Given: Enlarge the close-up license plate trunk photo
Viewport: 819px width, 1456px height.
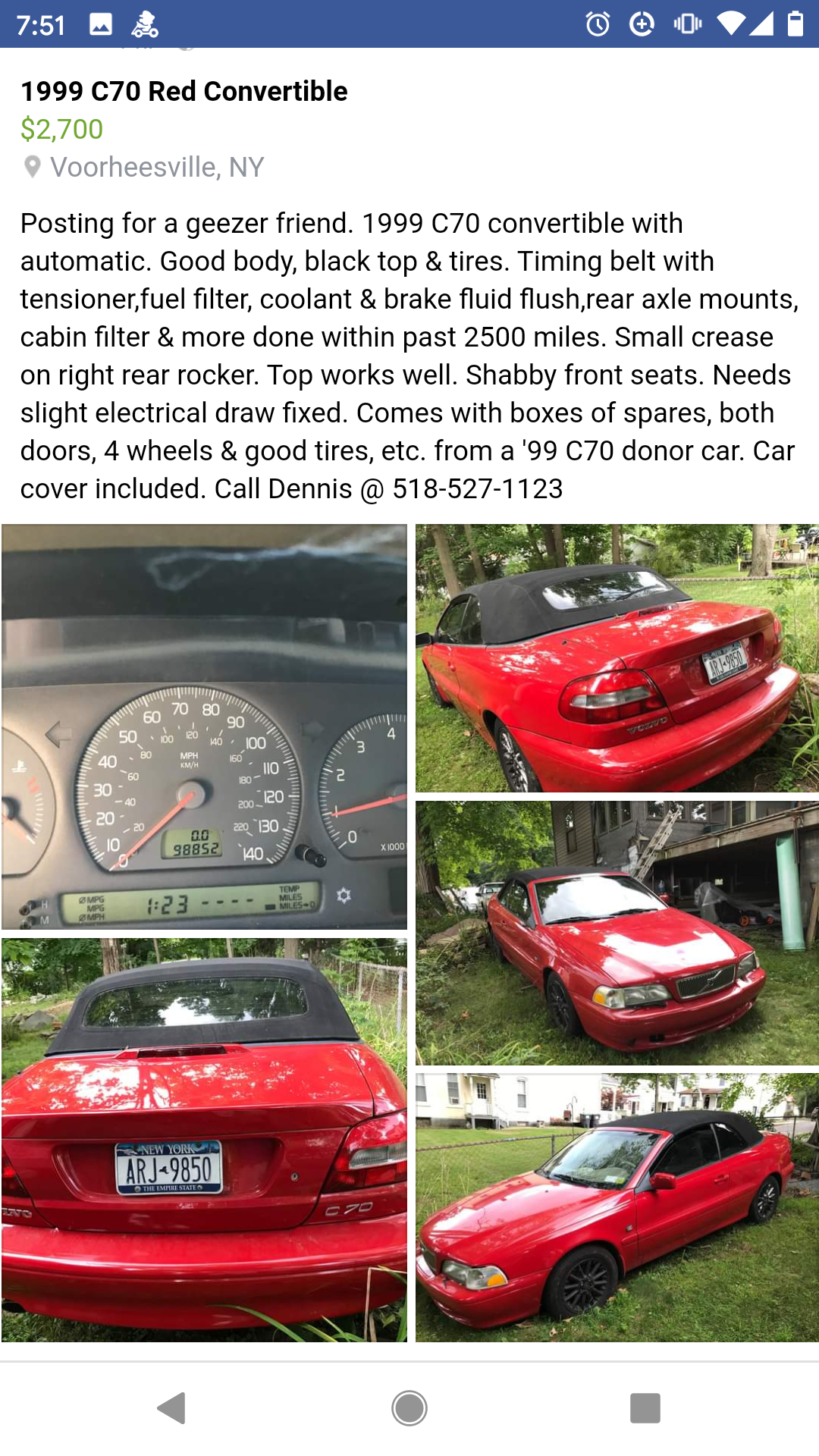Looking at the screenshot, I should 204,1140.
